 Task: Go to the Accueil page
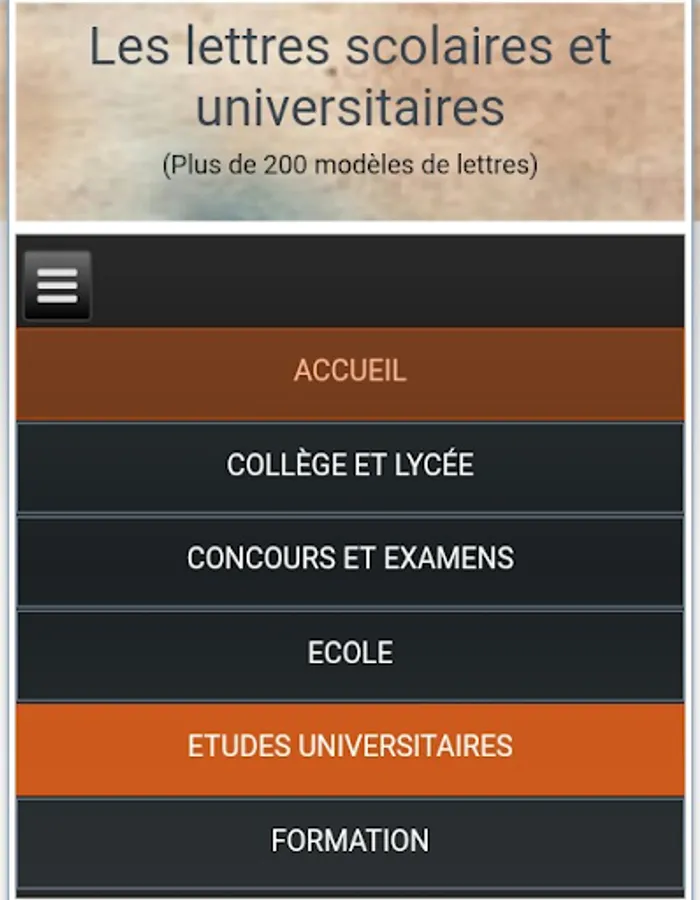(350, 373)
